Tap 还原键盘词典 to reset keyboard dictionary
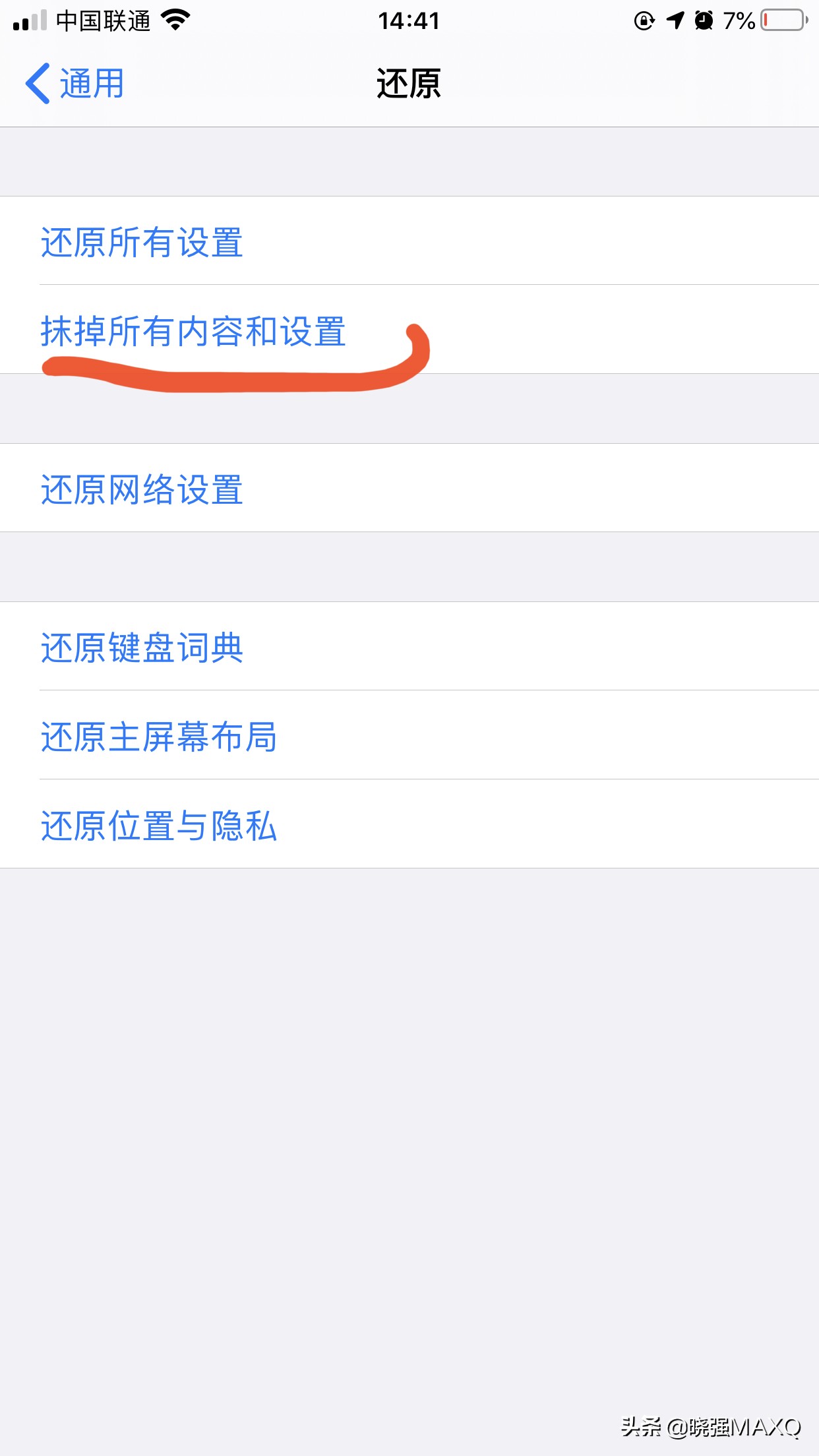 point(142,649)
